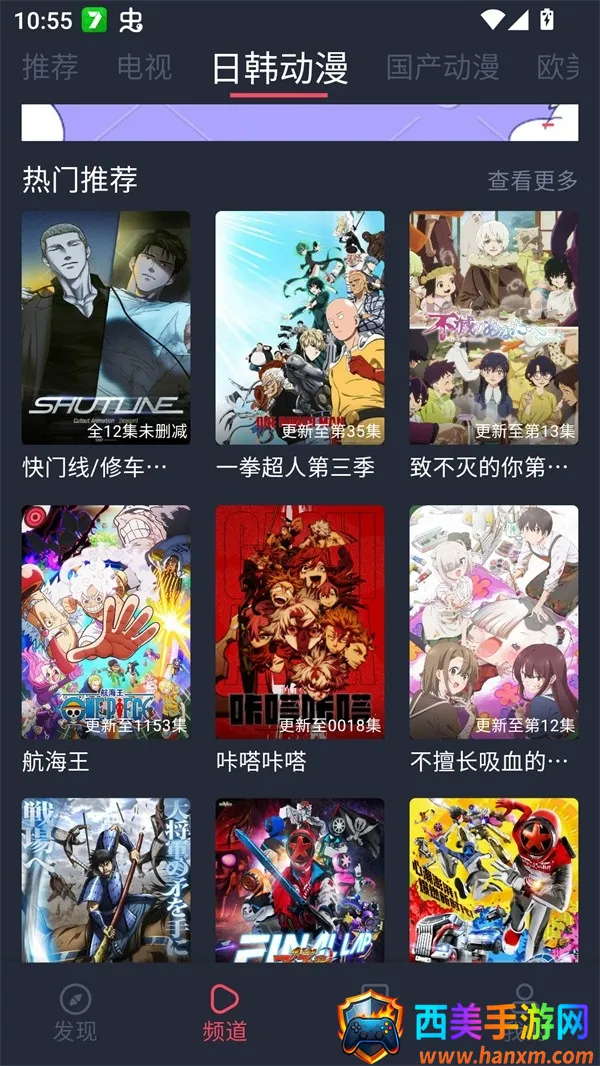Open the 咔嗒咔嗒 anime card
Viewport: 600px width, 1066px height.
point(300,622)
